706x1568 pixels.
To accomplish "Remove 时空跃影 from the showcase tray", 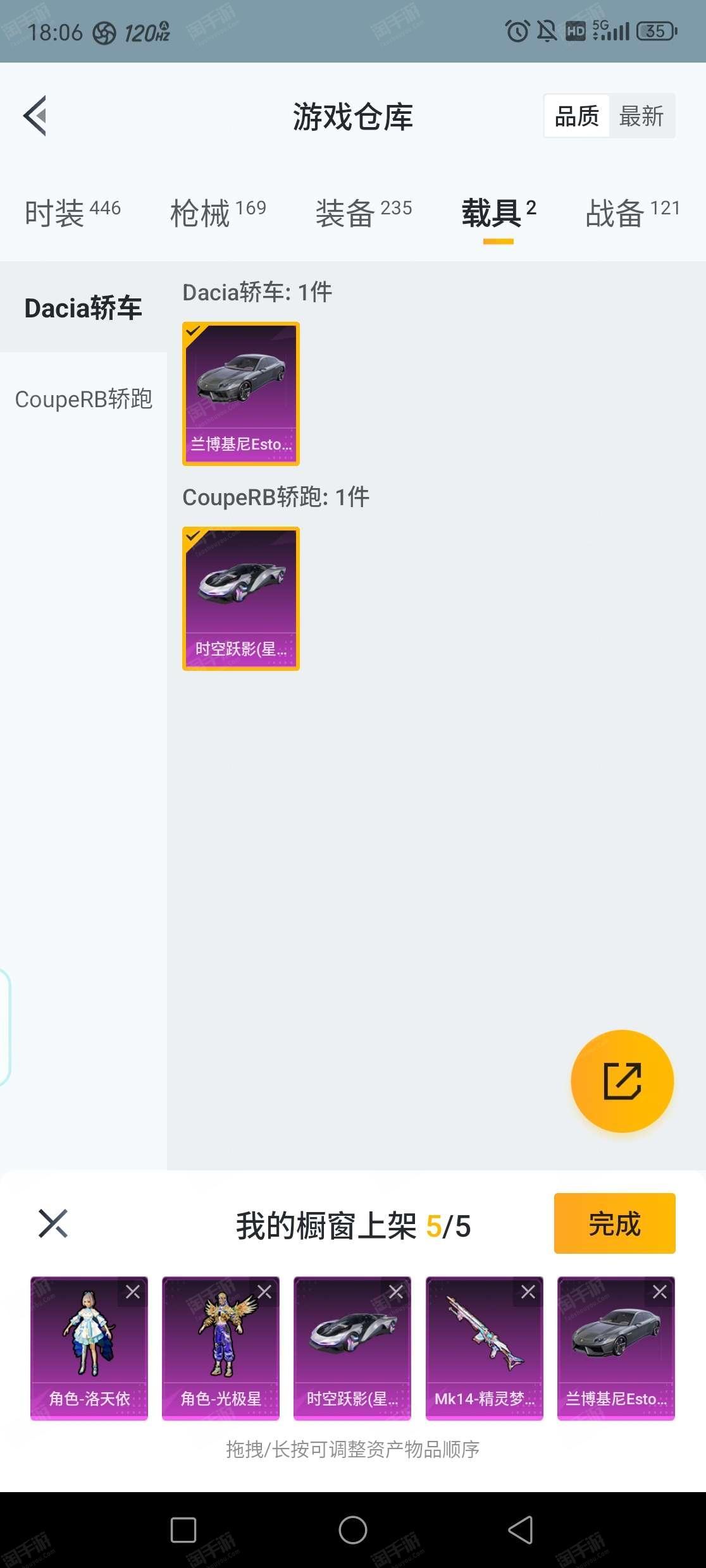I will (396, 1292).
